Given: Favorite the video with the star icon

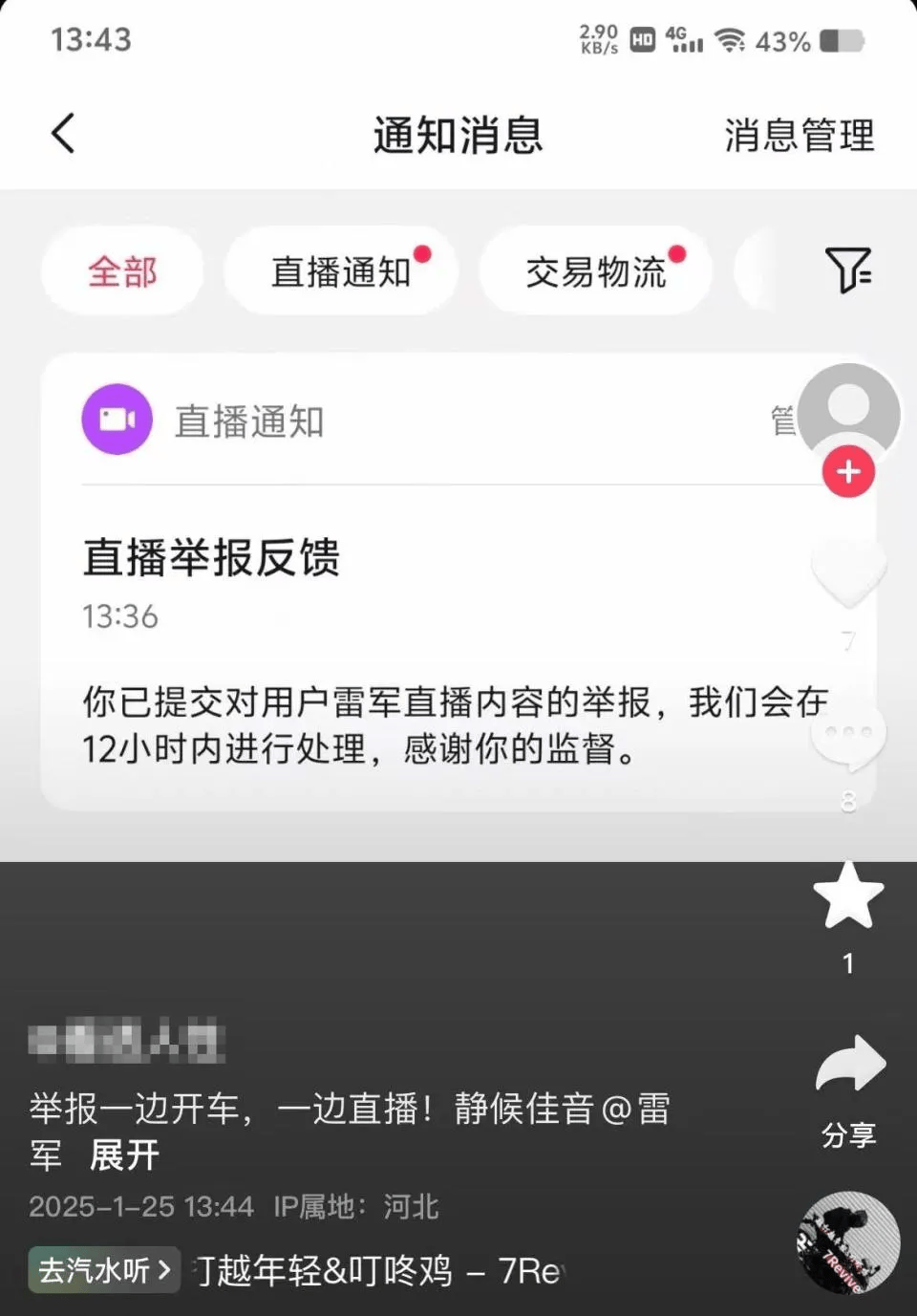Looking at the screenshot, I should click(848, 896).
